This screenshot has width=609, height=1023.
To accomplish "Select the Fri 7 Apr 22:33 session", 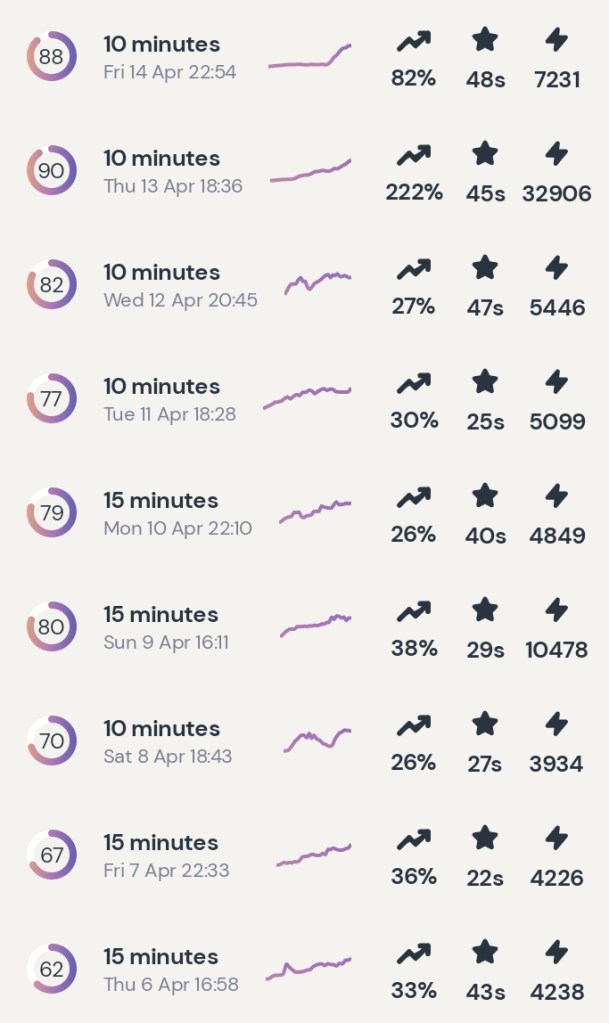I will tap(166, 855).
